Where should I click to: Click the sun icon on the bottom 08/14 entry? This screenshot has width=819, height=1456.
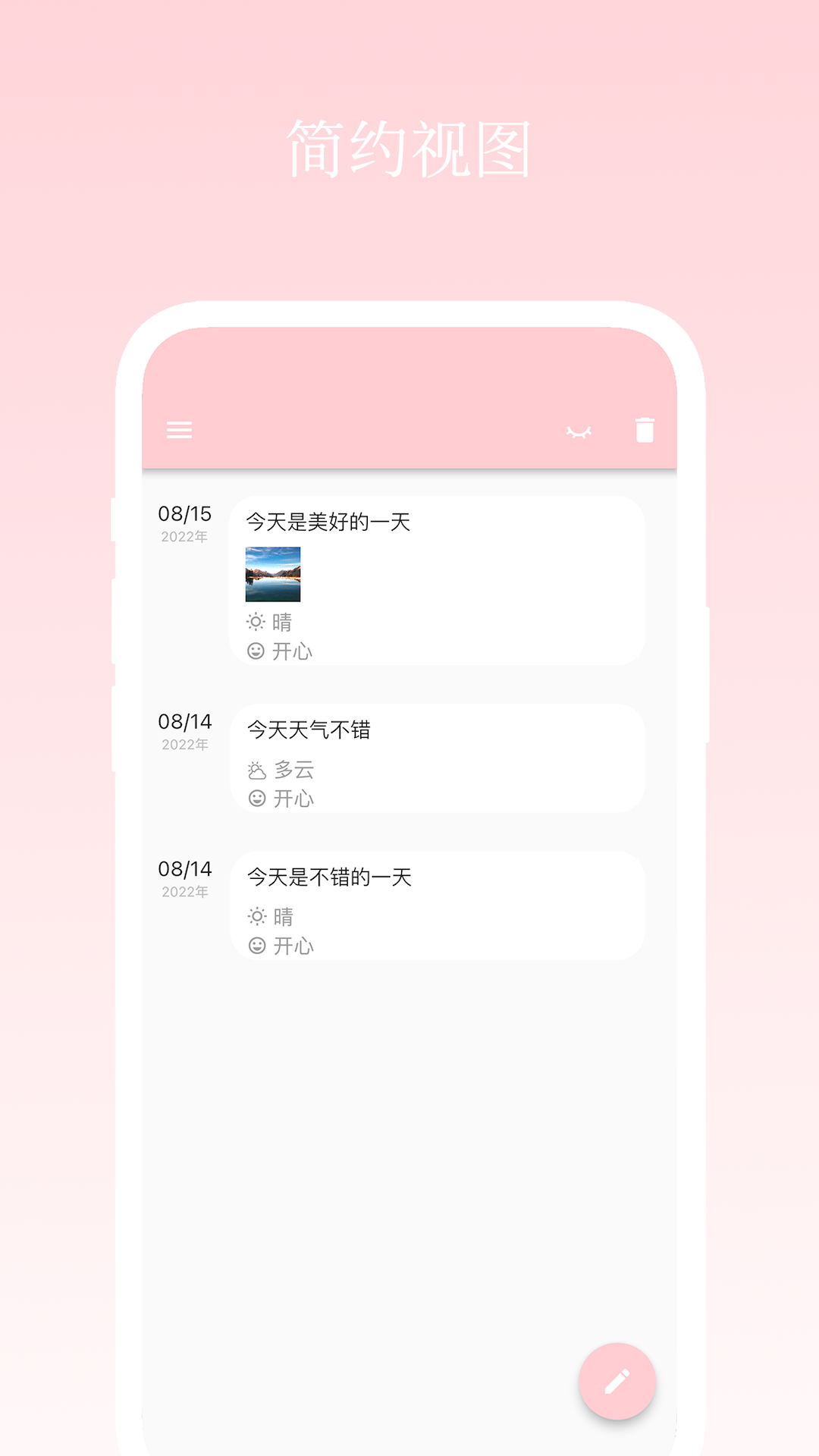pos(256,917)
